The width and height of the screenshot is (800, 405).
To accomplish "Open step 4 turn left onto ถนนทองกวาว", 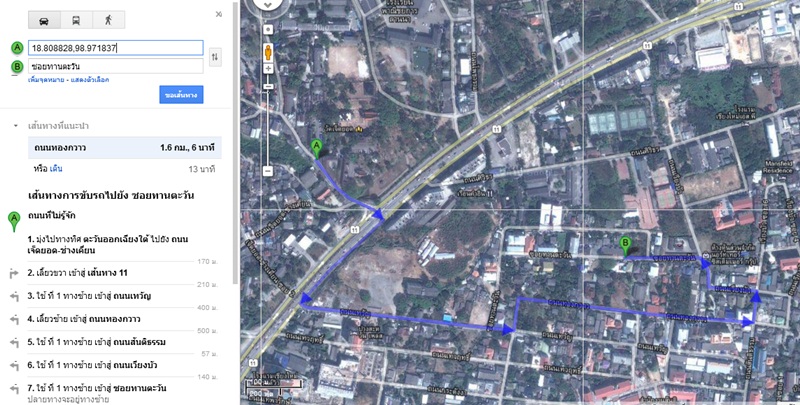I will click(x=90, y=318).
